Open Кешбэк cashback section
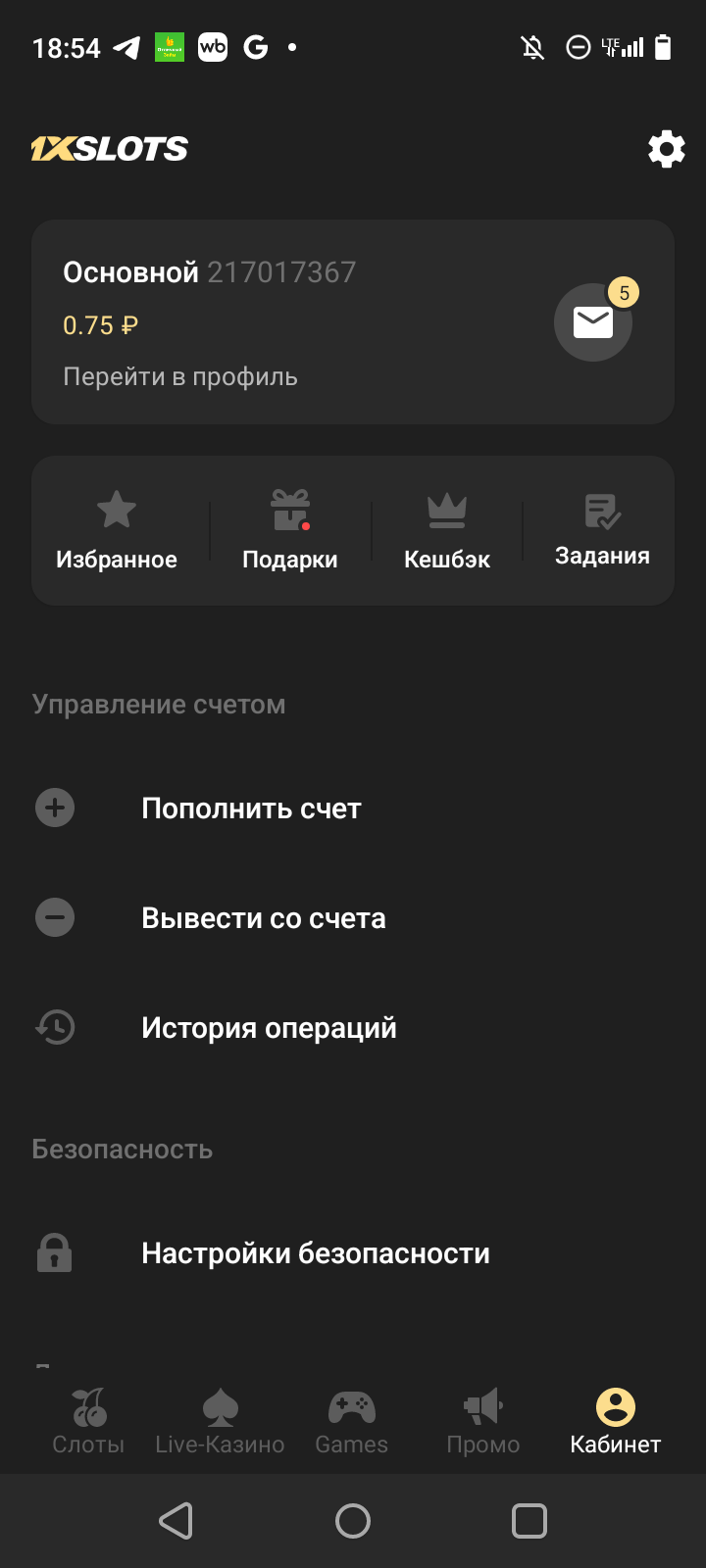The width and height of the screenshot is (706, 1568). tap(447, 531)
